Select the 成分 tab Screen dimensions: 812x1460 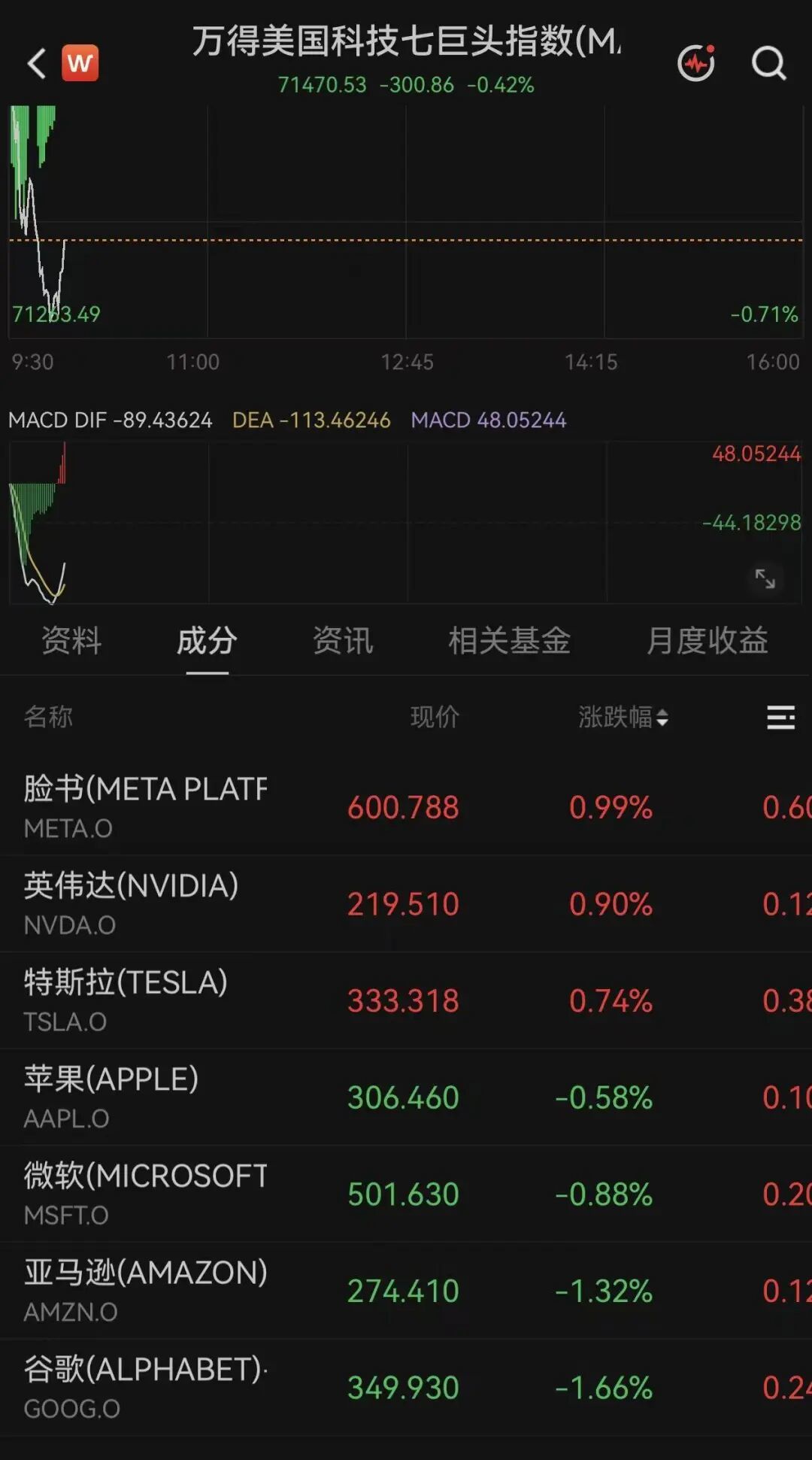point(207,641)
